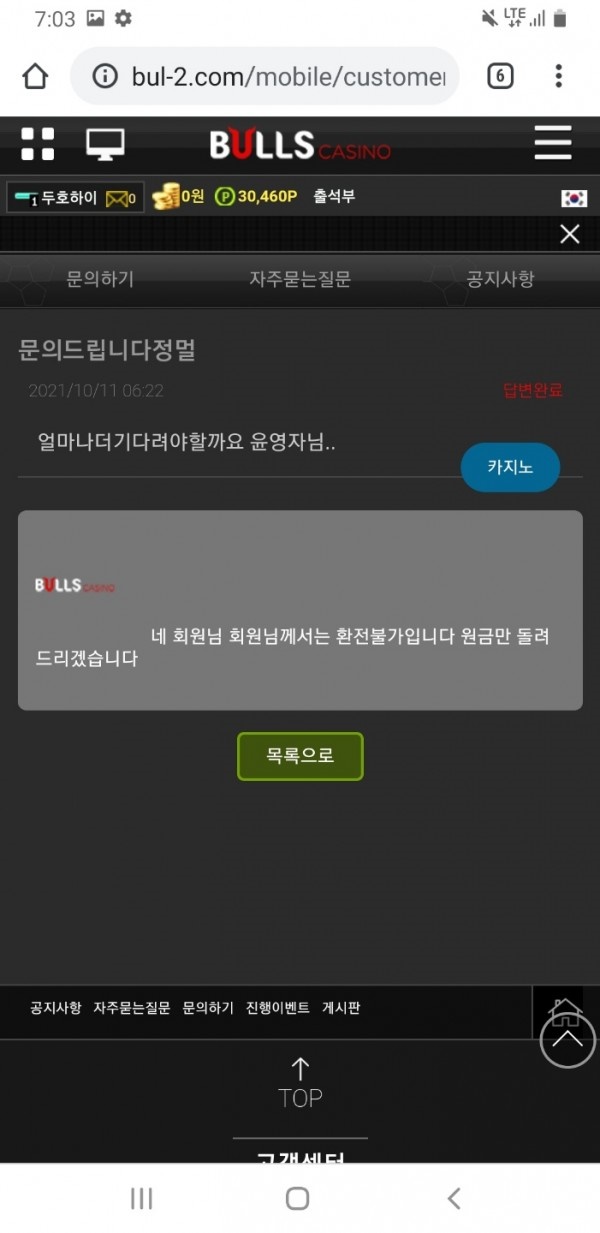Screen dimensions: 600x1233
Task: Open 진행이벤트 in the footer
Action: (278, 1008)
